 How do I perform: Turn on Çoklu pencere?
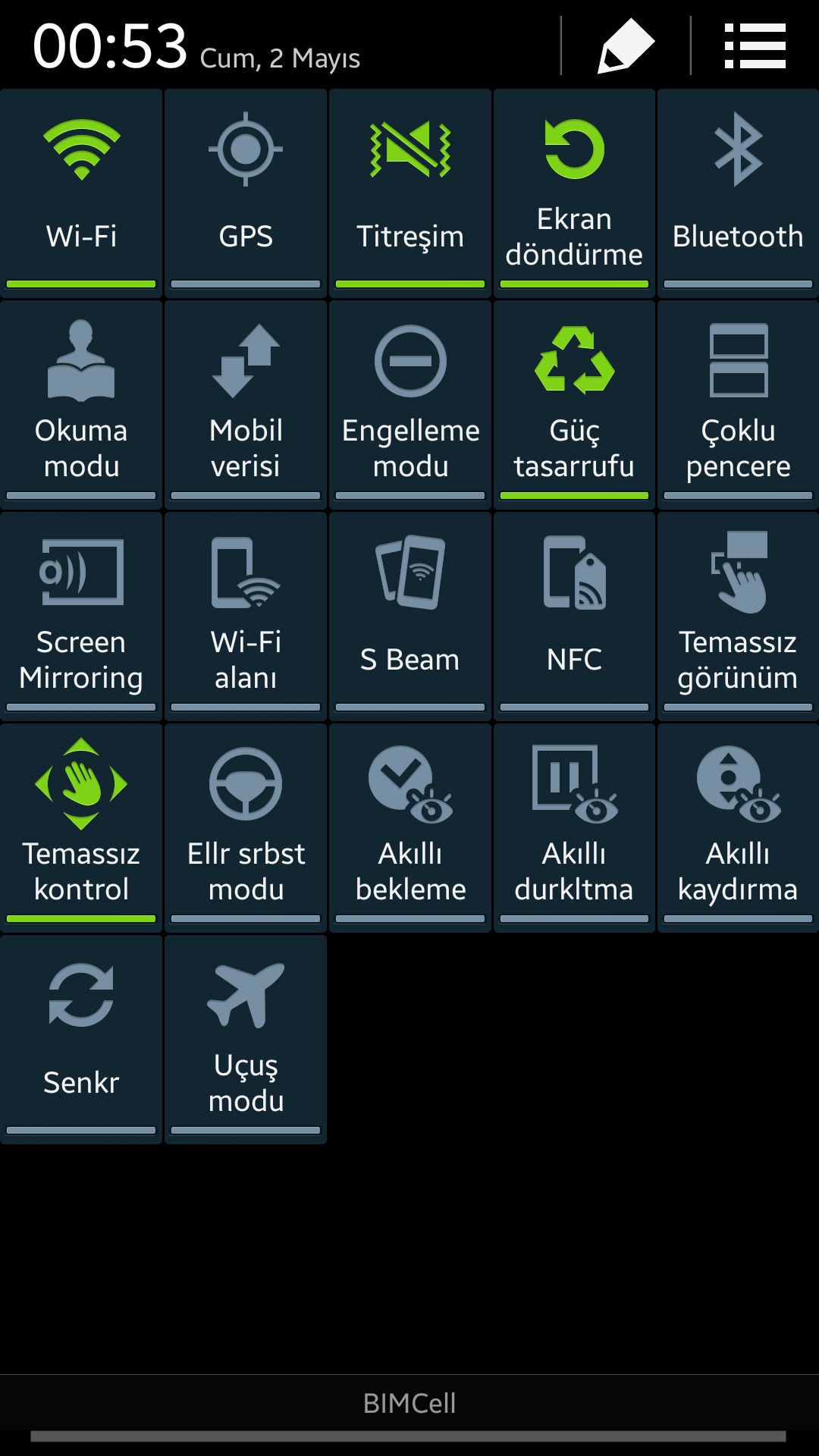[739, 405]
